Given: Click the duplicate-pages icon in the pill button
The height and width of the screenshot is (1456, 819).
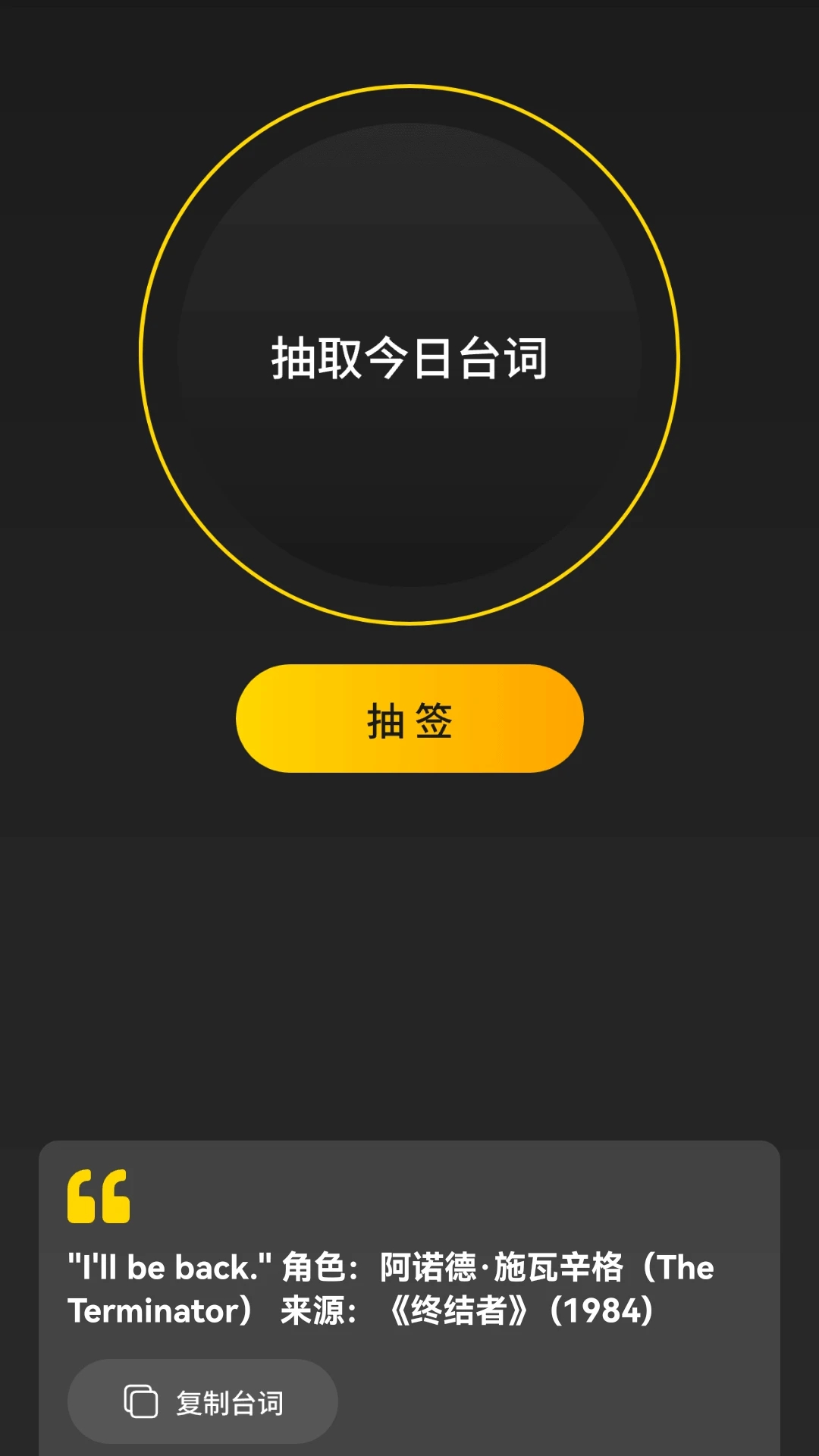Looking at the screenshot, I should [x=140, y=1401].
